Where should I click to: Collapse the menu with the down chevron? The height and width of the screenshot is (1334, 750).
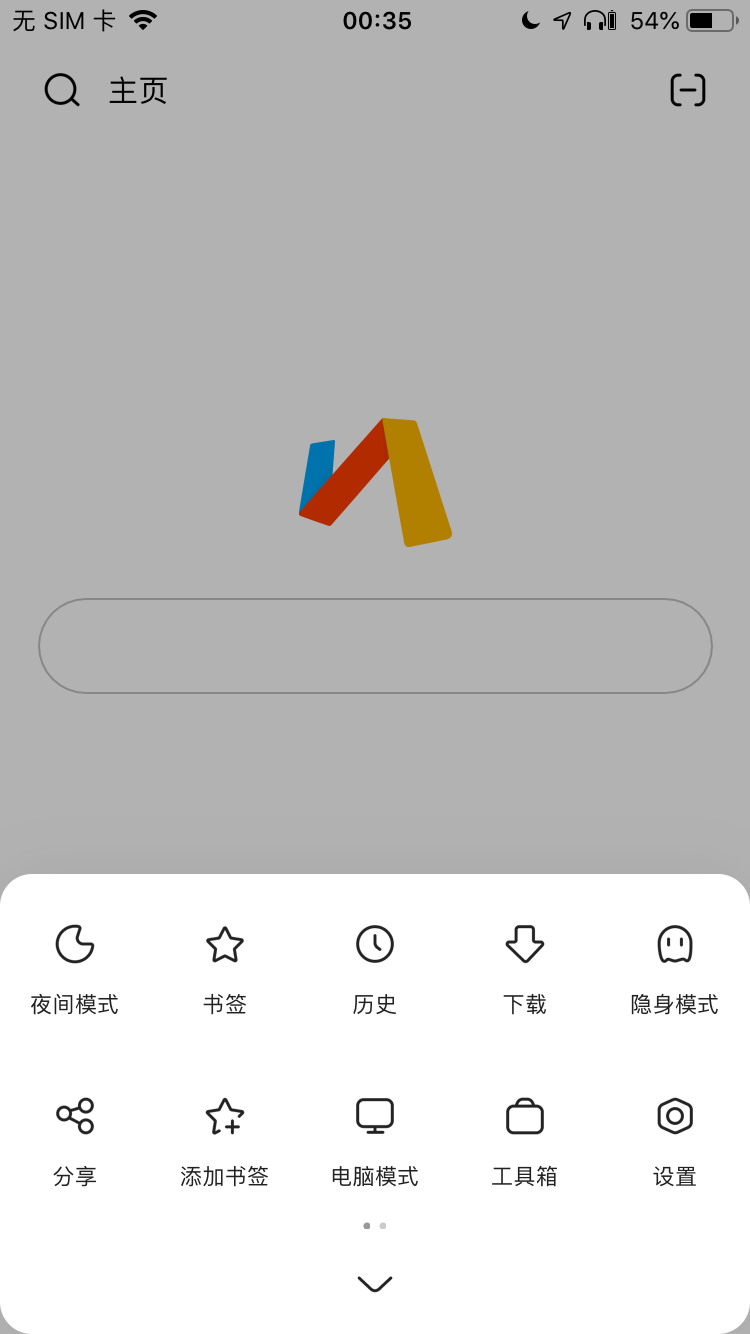click(x=375, y=1284)
